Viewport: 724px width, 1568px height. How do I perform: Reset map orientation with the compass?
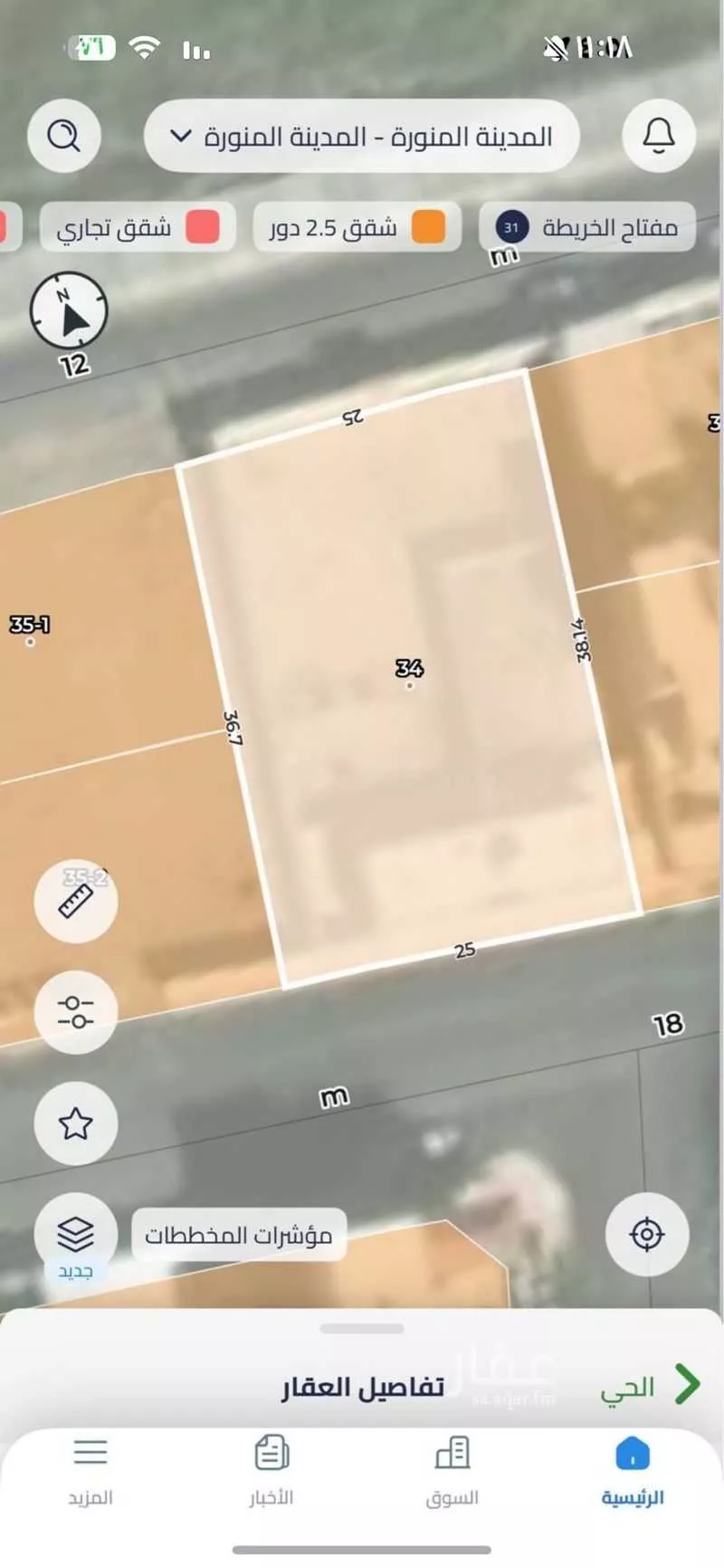(x=69, y=311)
